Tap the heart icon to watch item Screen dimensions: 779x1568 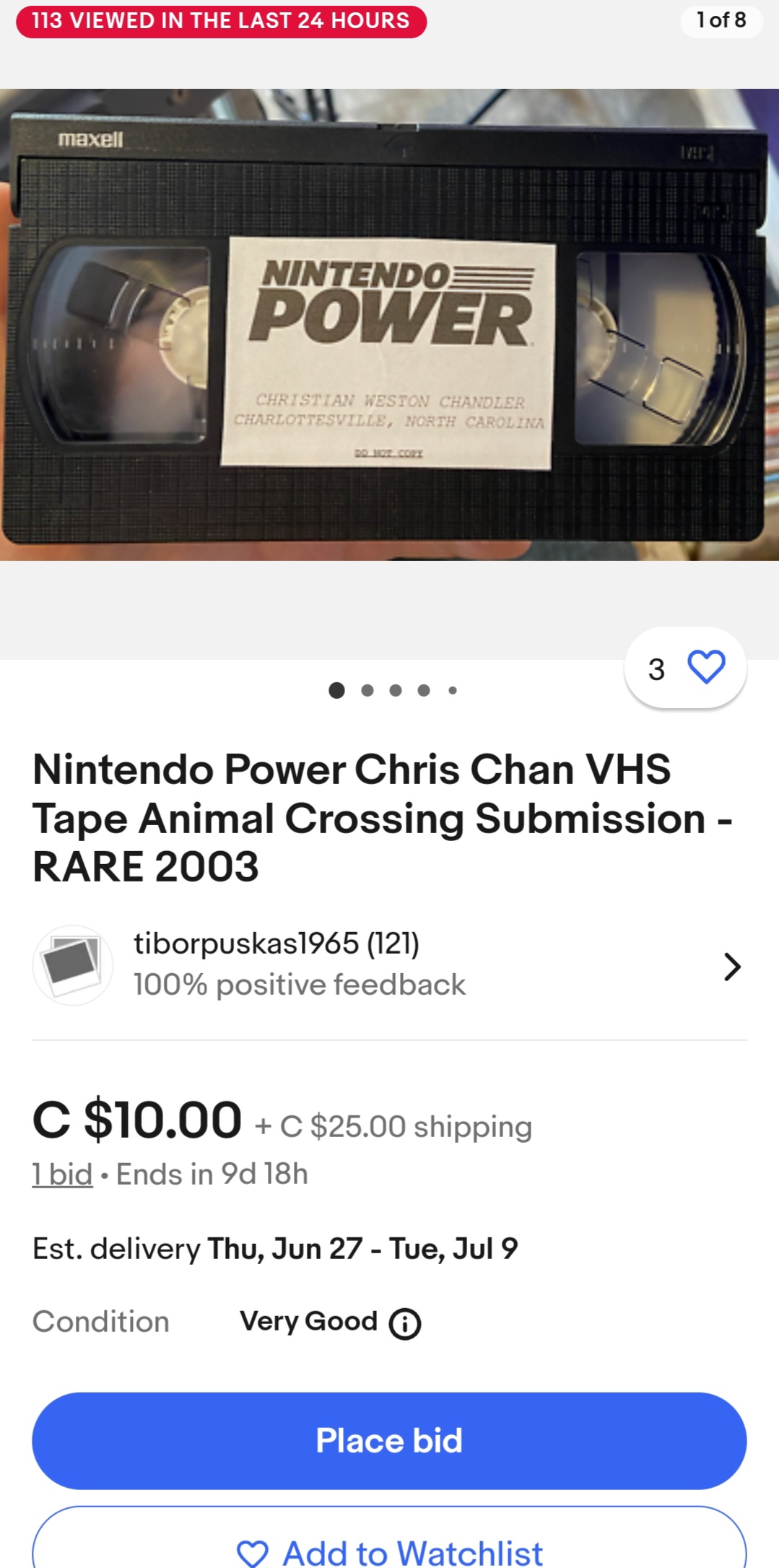(705, 667)
